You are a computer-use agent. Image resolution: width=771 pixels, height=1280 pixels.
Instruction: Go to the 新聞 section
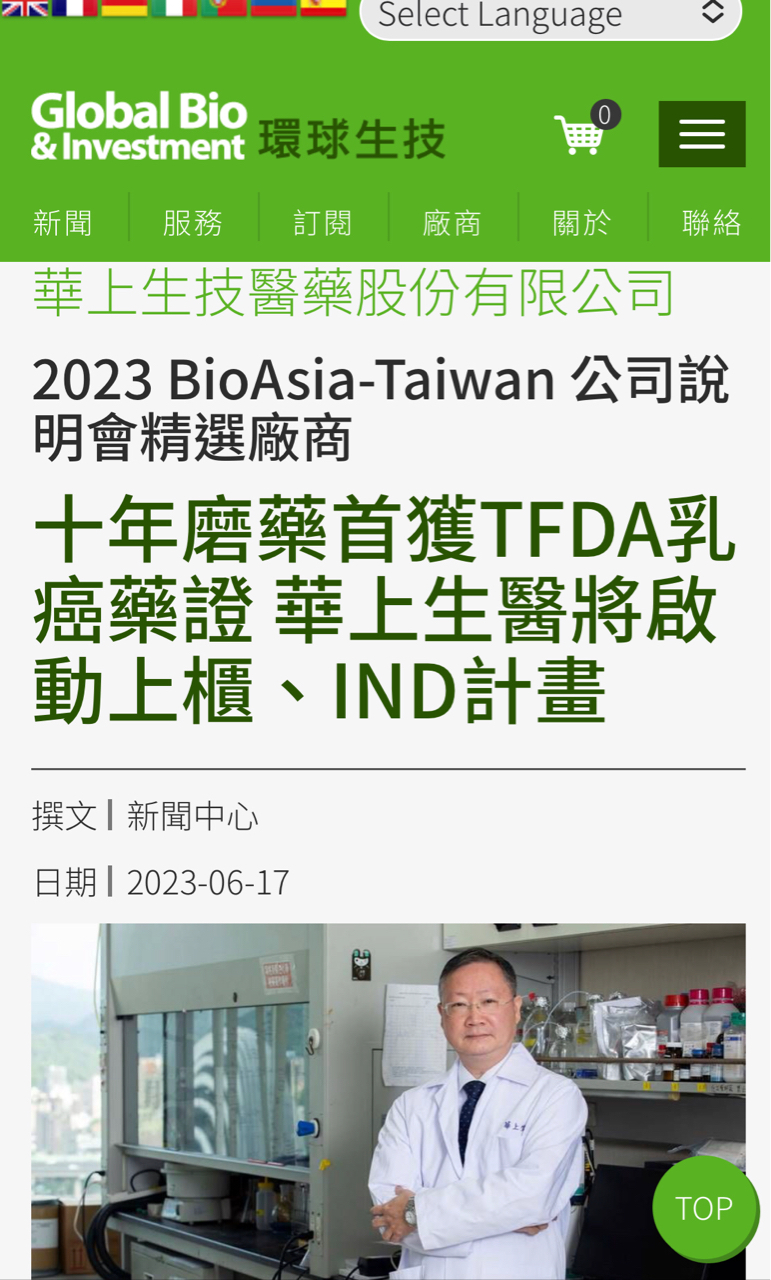click(63, 222)
